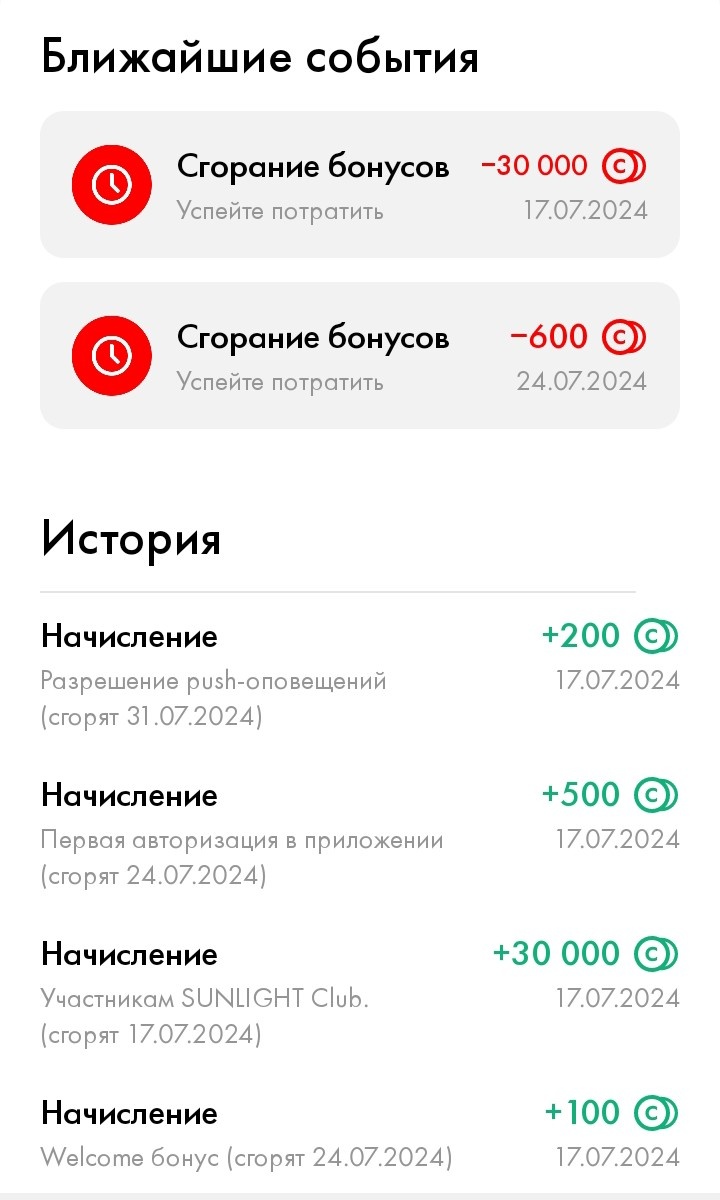Image resolution: width=720 pixels, height=1200 pixels.
Task: Click the clock icon next to 24.07.2024 expiry
Action: click(x=111, y=355)
